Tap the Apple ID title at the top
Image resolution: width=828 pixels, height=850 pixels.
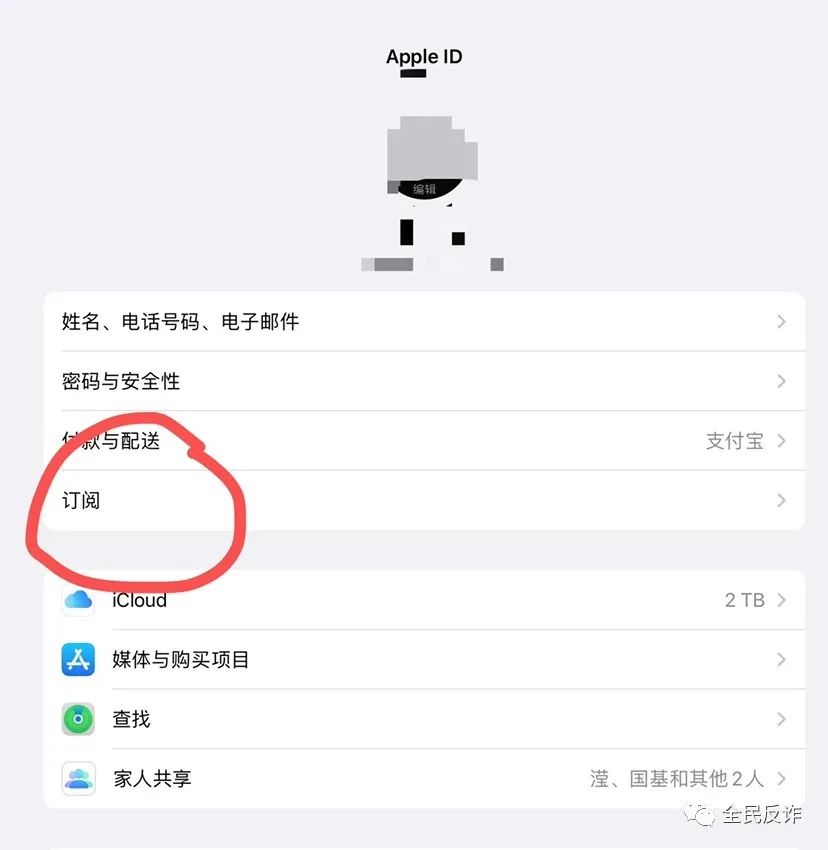(x=424, y=56)
